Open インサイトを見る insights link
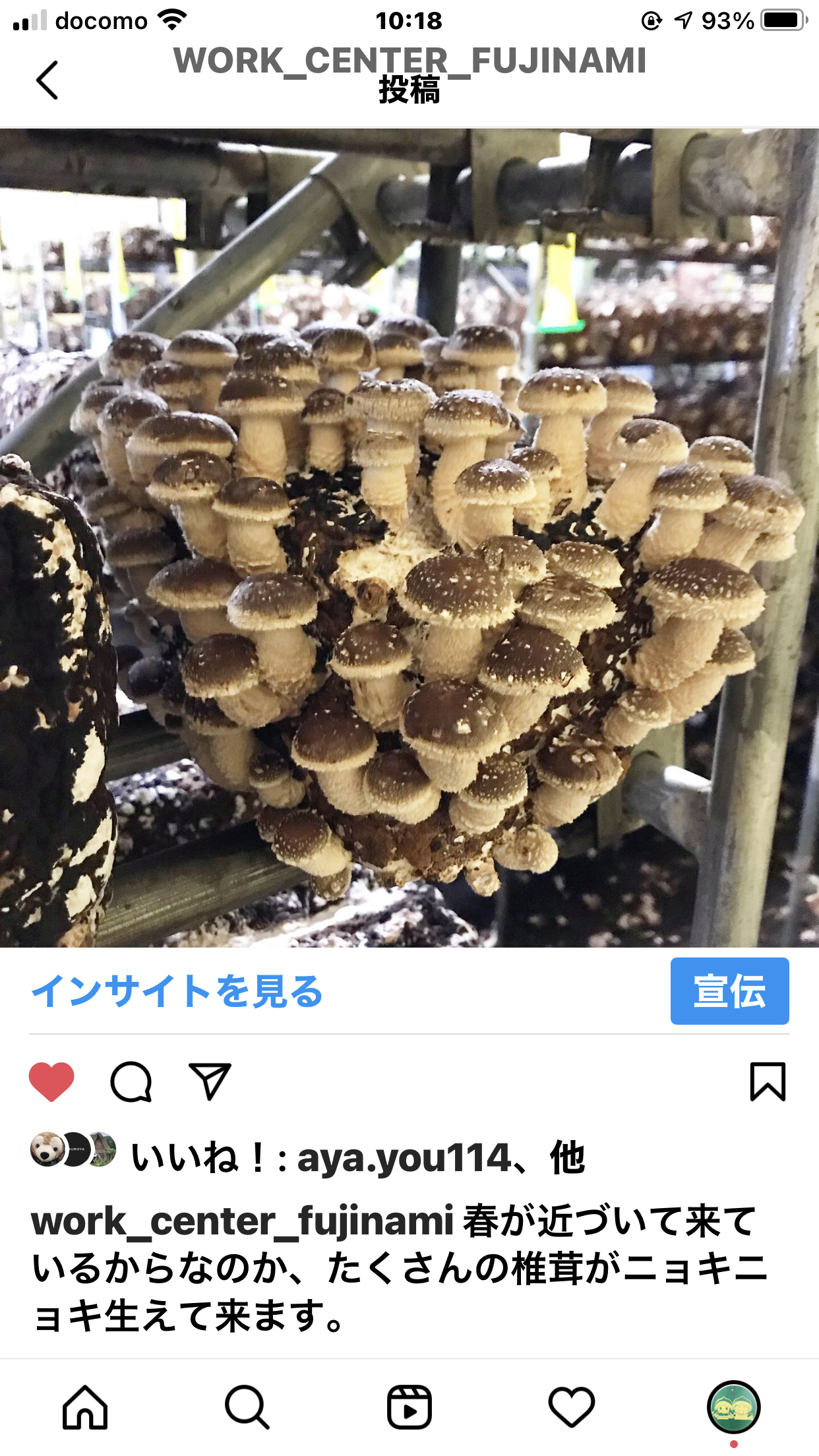The image size is (819, 1456). click(x=177, y=991)
